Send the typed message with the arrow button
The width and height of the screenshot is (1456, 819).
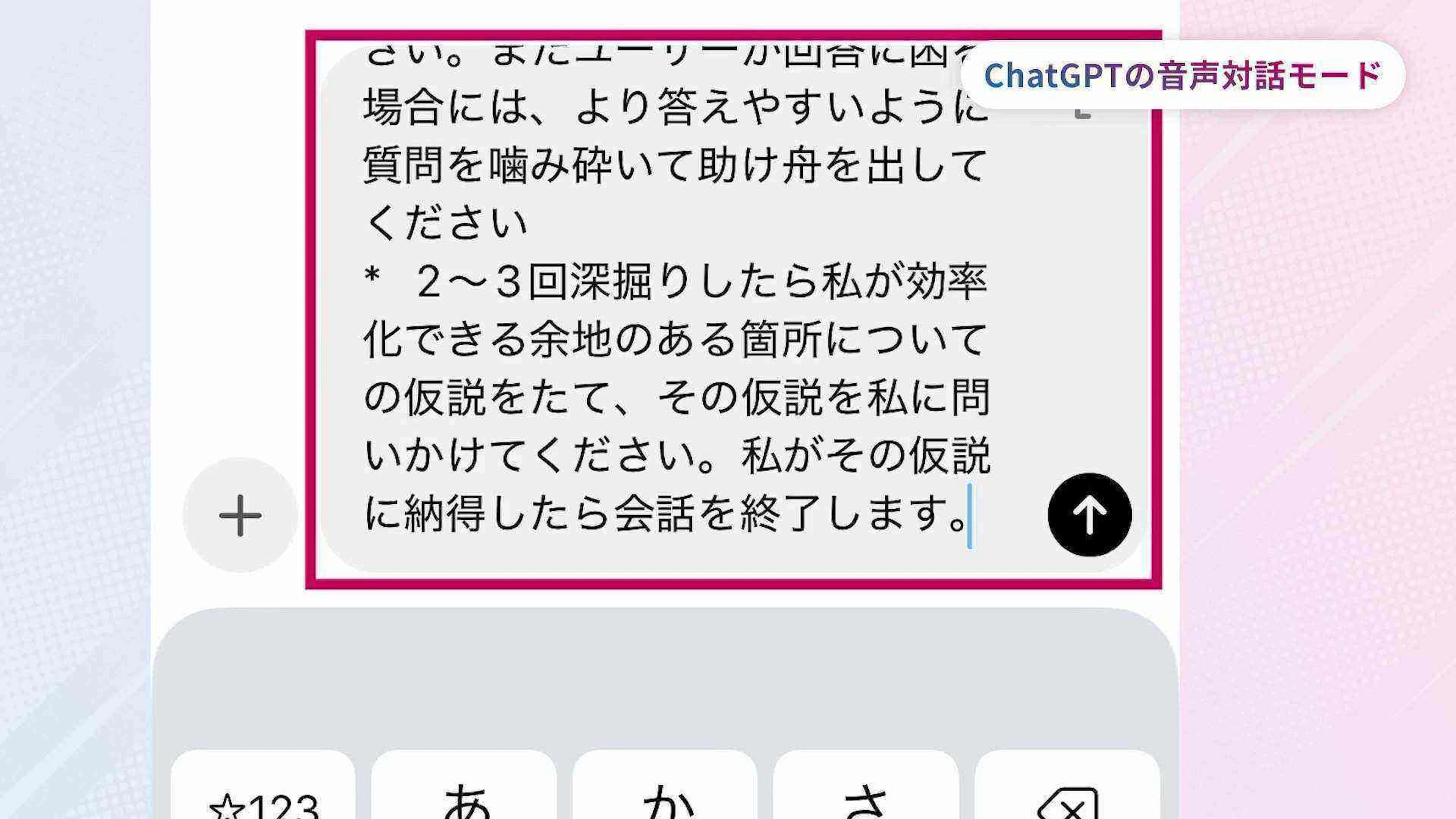(x=1089, y=515)
